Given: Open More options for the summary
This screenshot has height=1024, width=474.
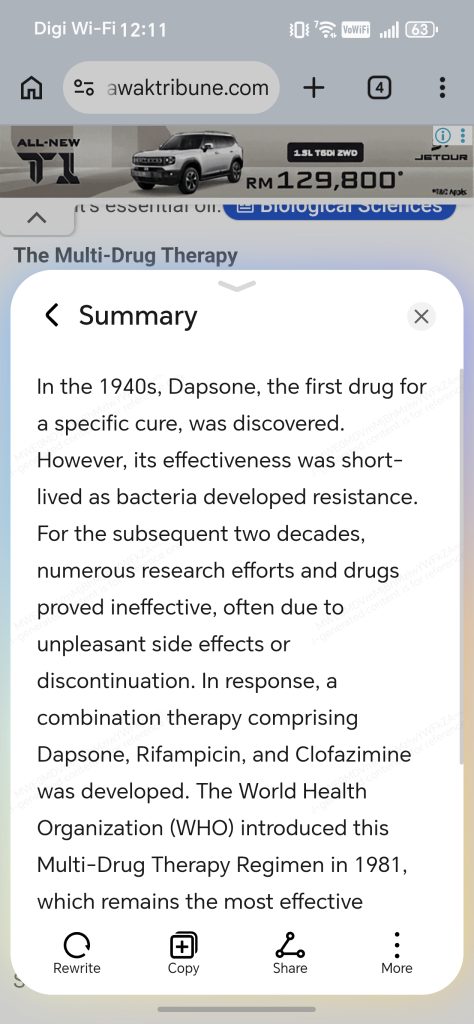Looking at the screenshot, I should [396, 953].
